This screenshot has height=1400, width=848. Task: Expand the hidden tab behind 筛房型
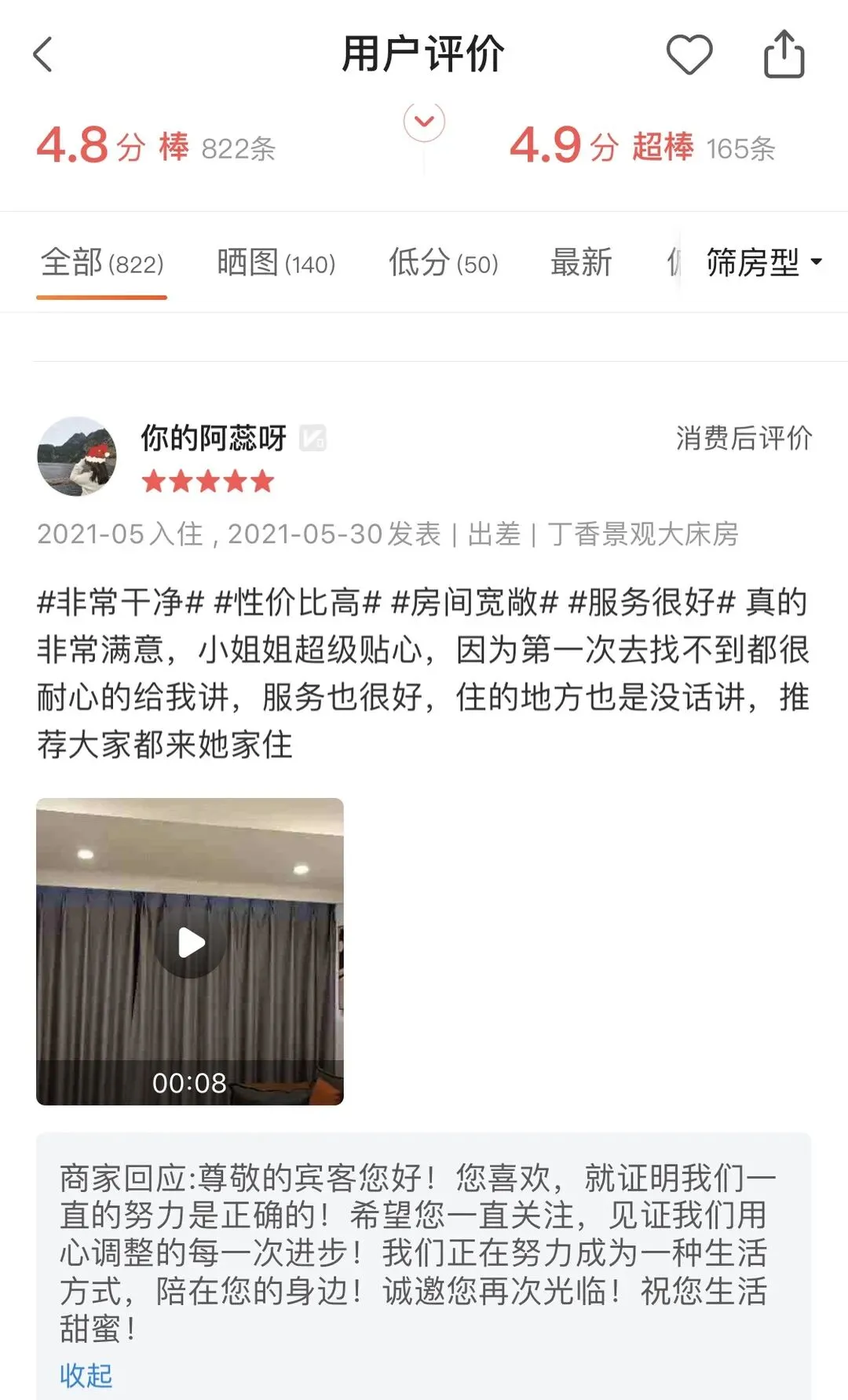674,262
